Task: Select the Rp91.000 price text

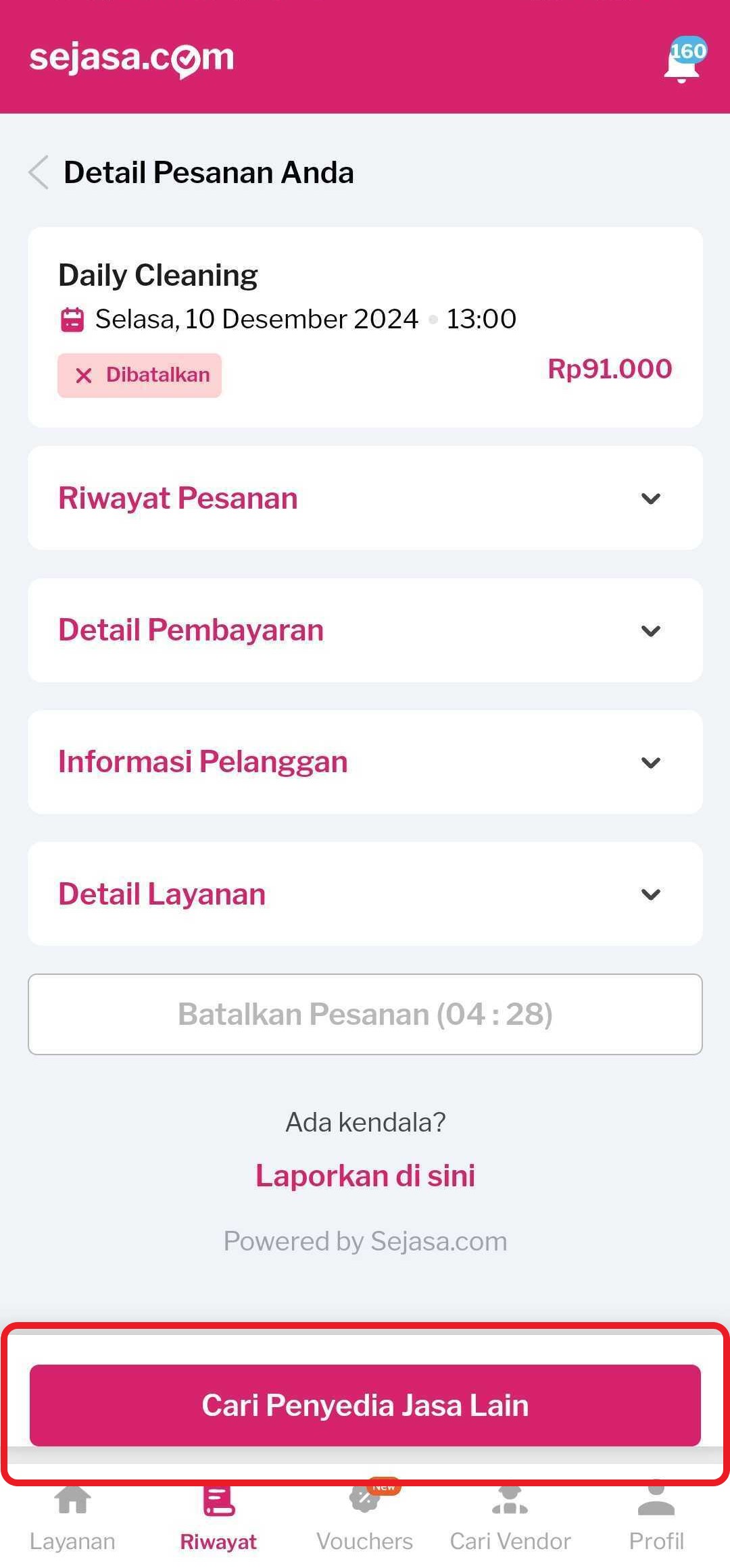Action: [609, 369]
